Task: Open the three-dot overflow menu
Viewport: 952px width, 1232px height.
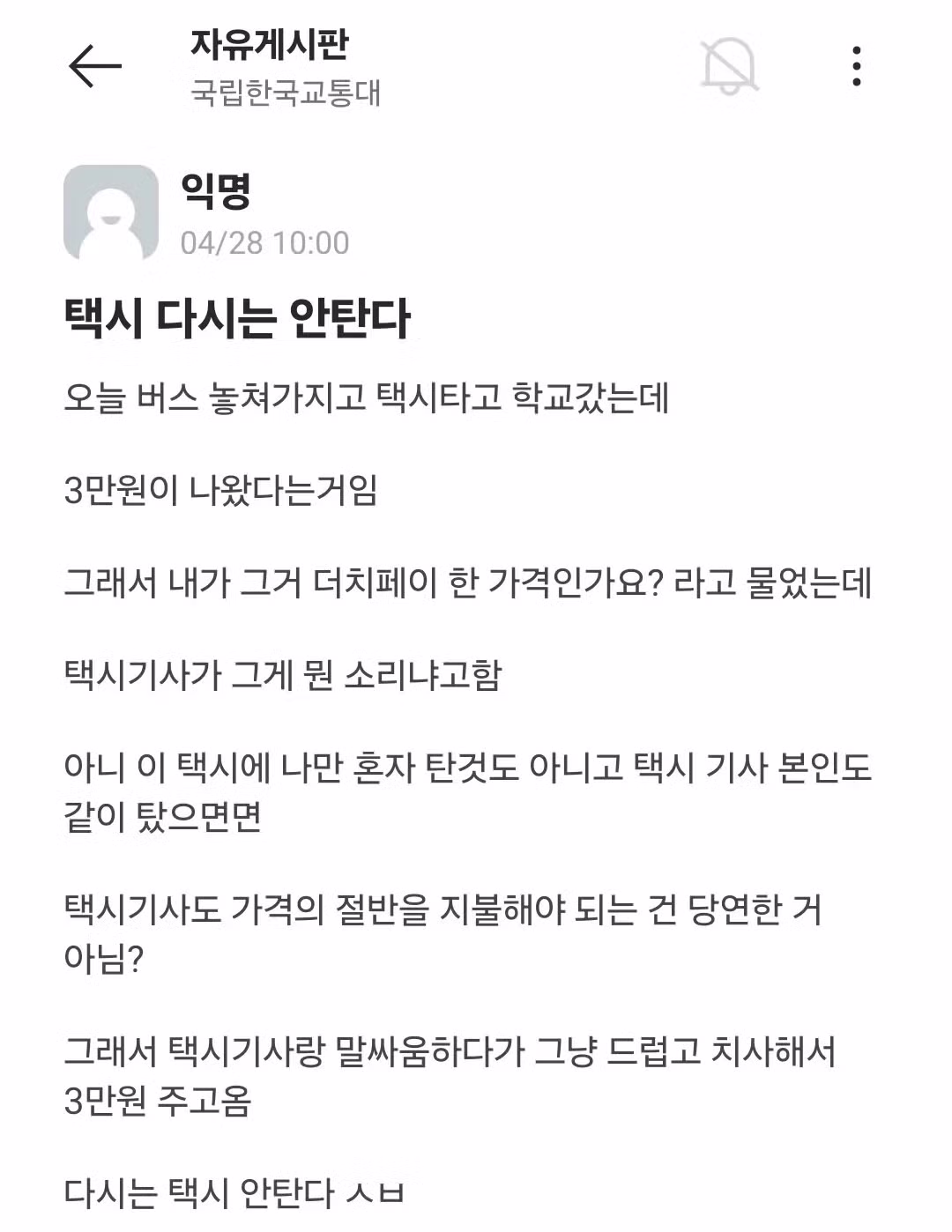Action: pos(856,66)
